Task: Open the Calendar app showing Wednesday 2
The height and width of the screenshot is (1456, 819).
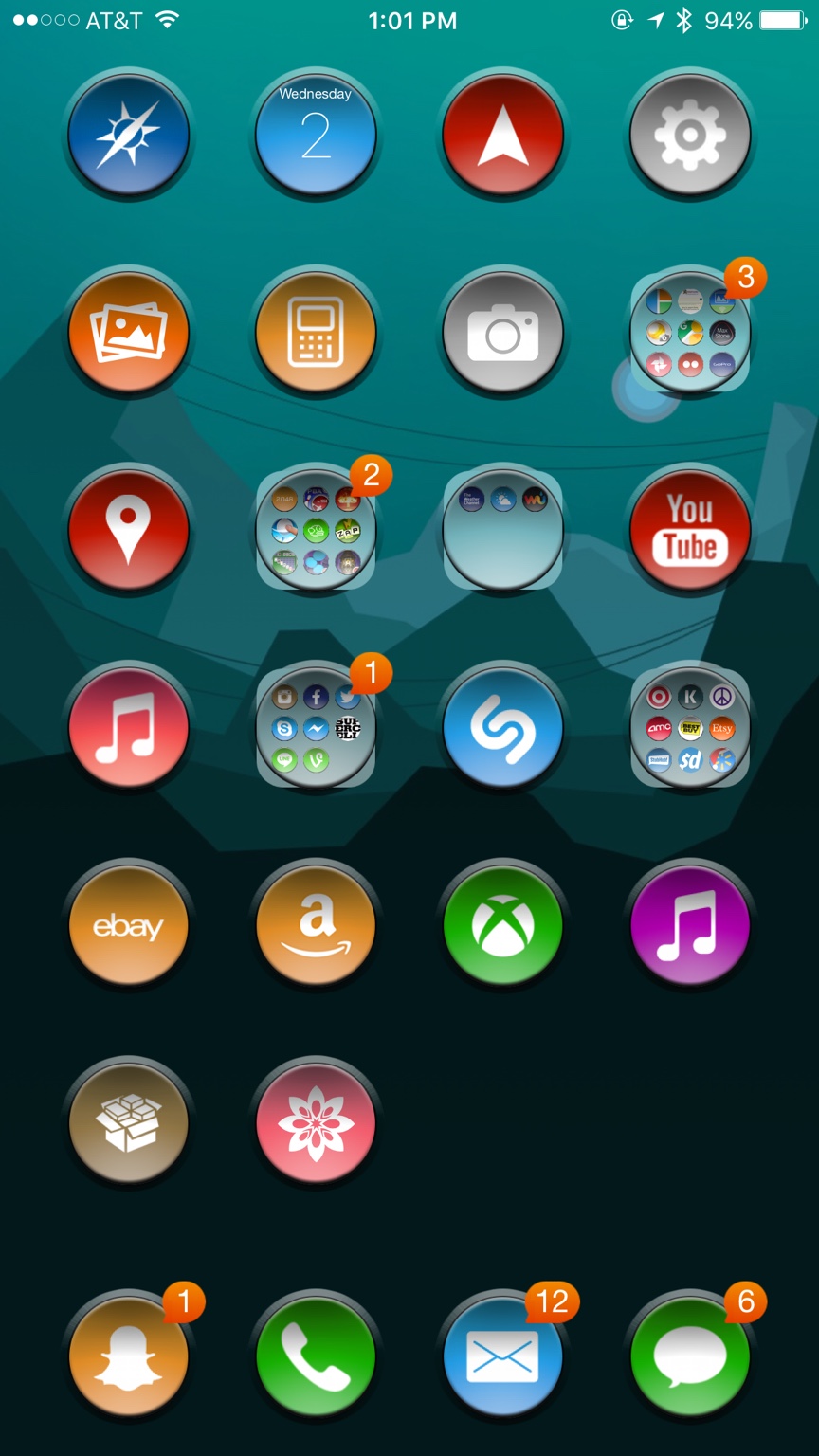Action: point(316,135)
